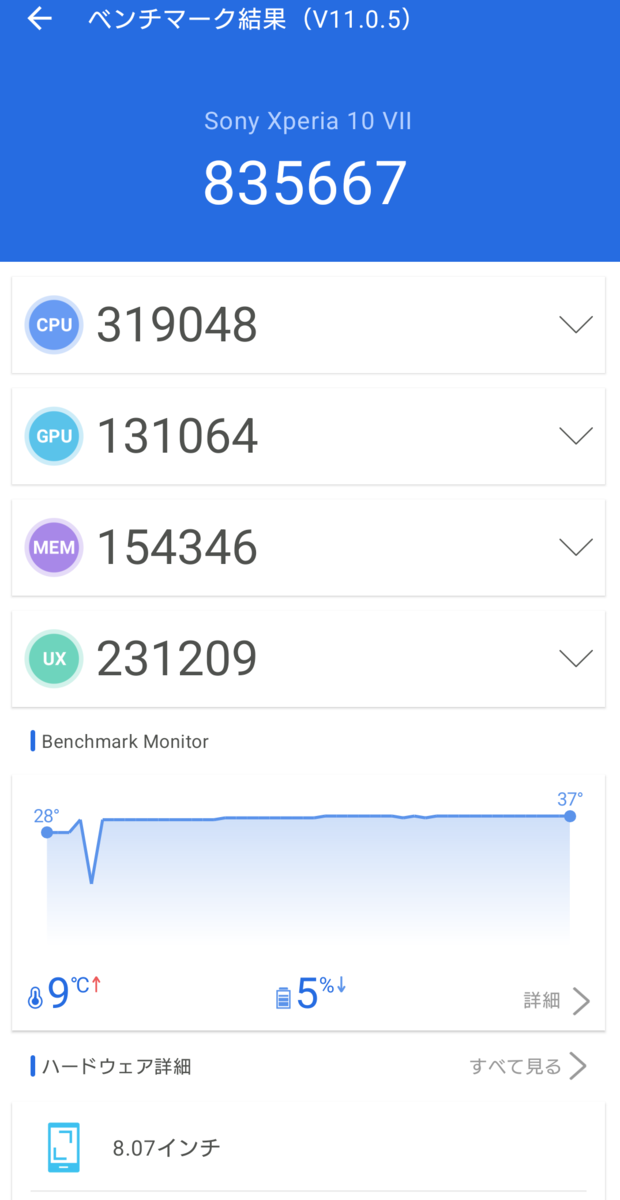Viewport: 620px width, 1200px height.
Task: Expand the CPU score details
Action: coord(576,325)
